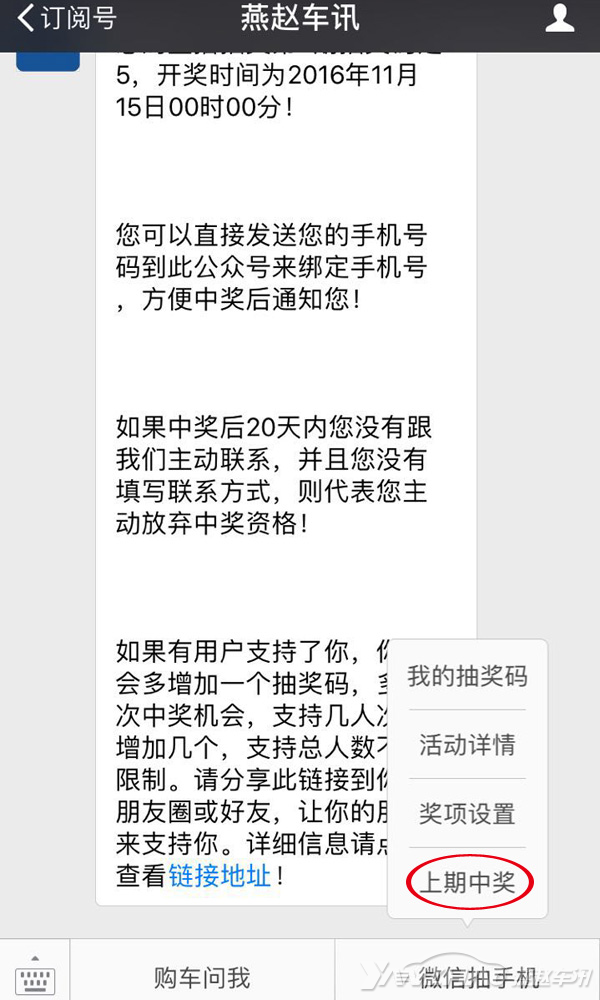Tap 上期中奖 menu option
600x1000 pixels.
(470, 883)
